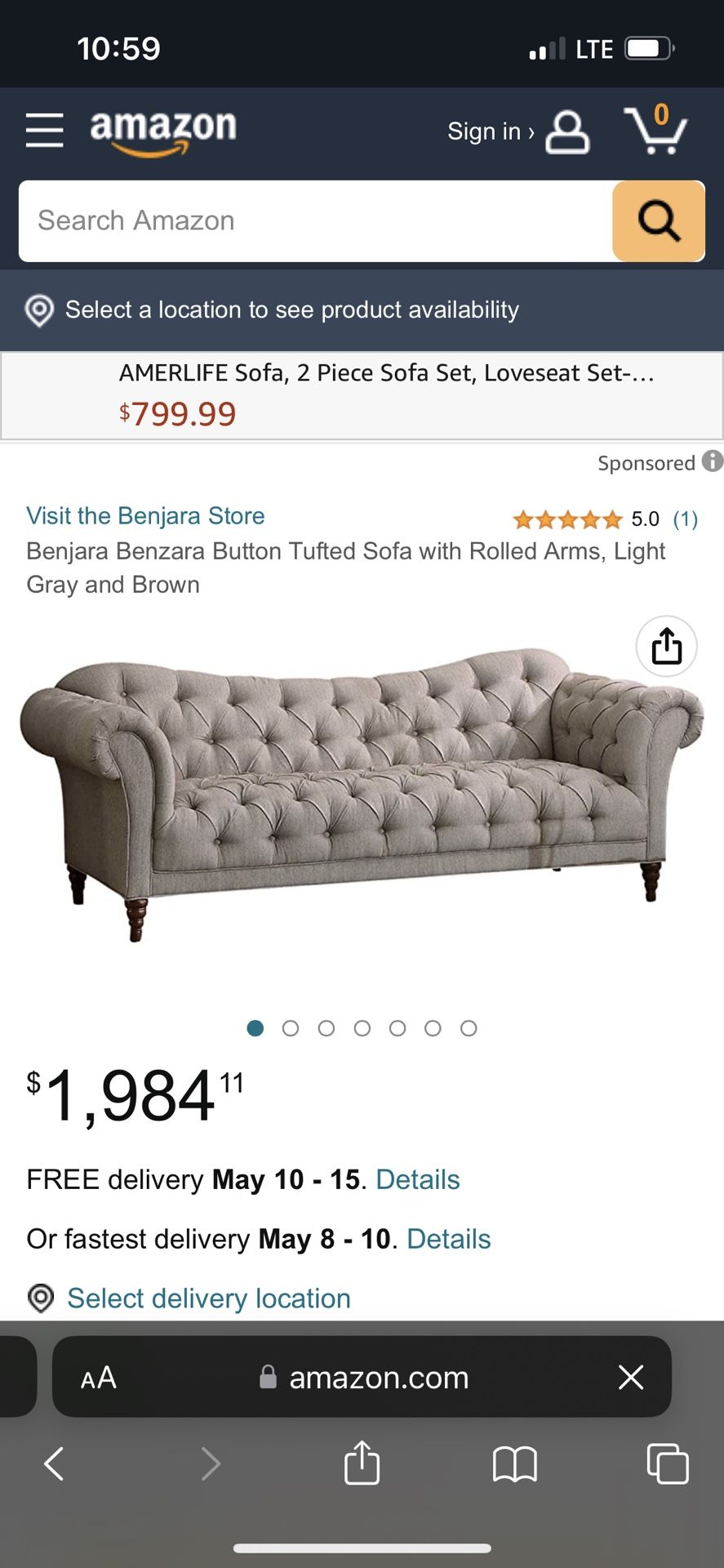This screenshot has height=1568, width=724.
Task: Open the AA page display options
Action: [x=97, y=1378]
